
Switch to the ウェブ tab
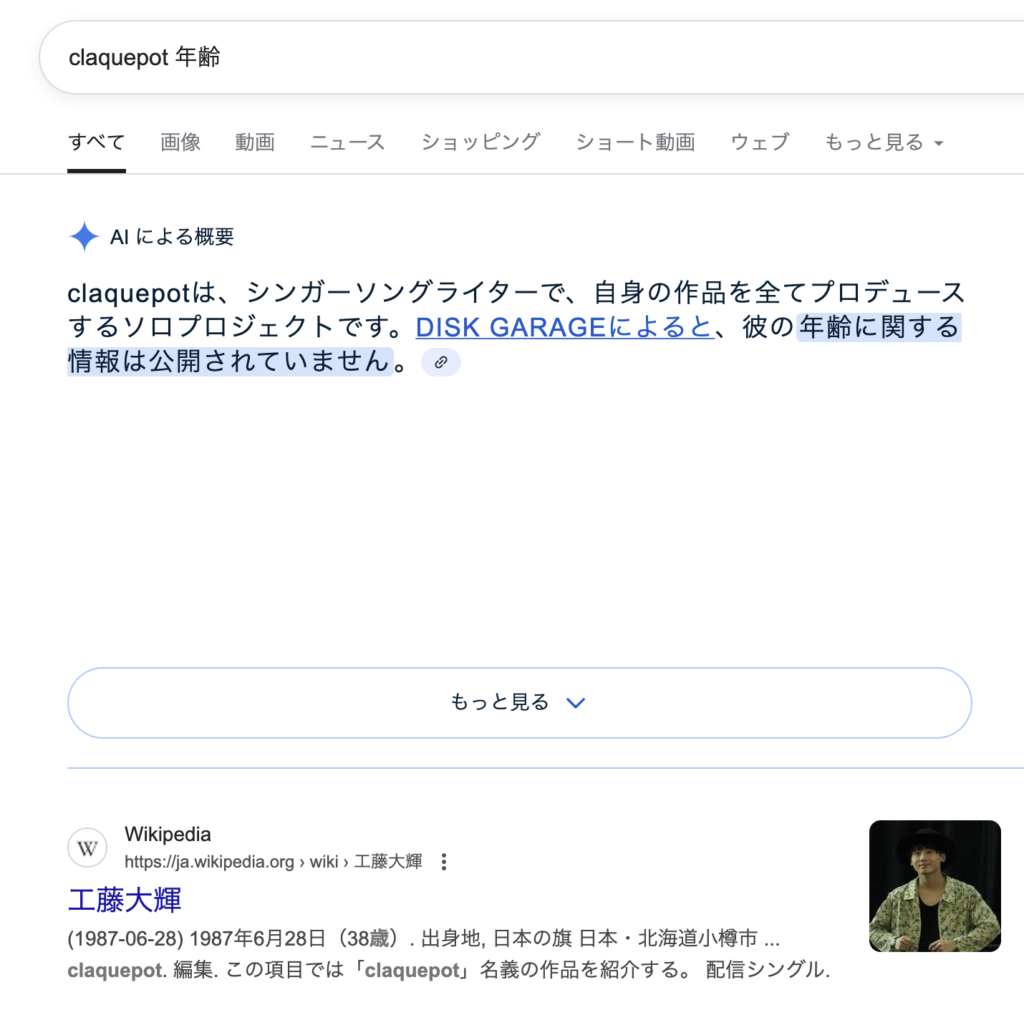(x=759, y=142)
